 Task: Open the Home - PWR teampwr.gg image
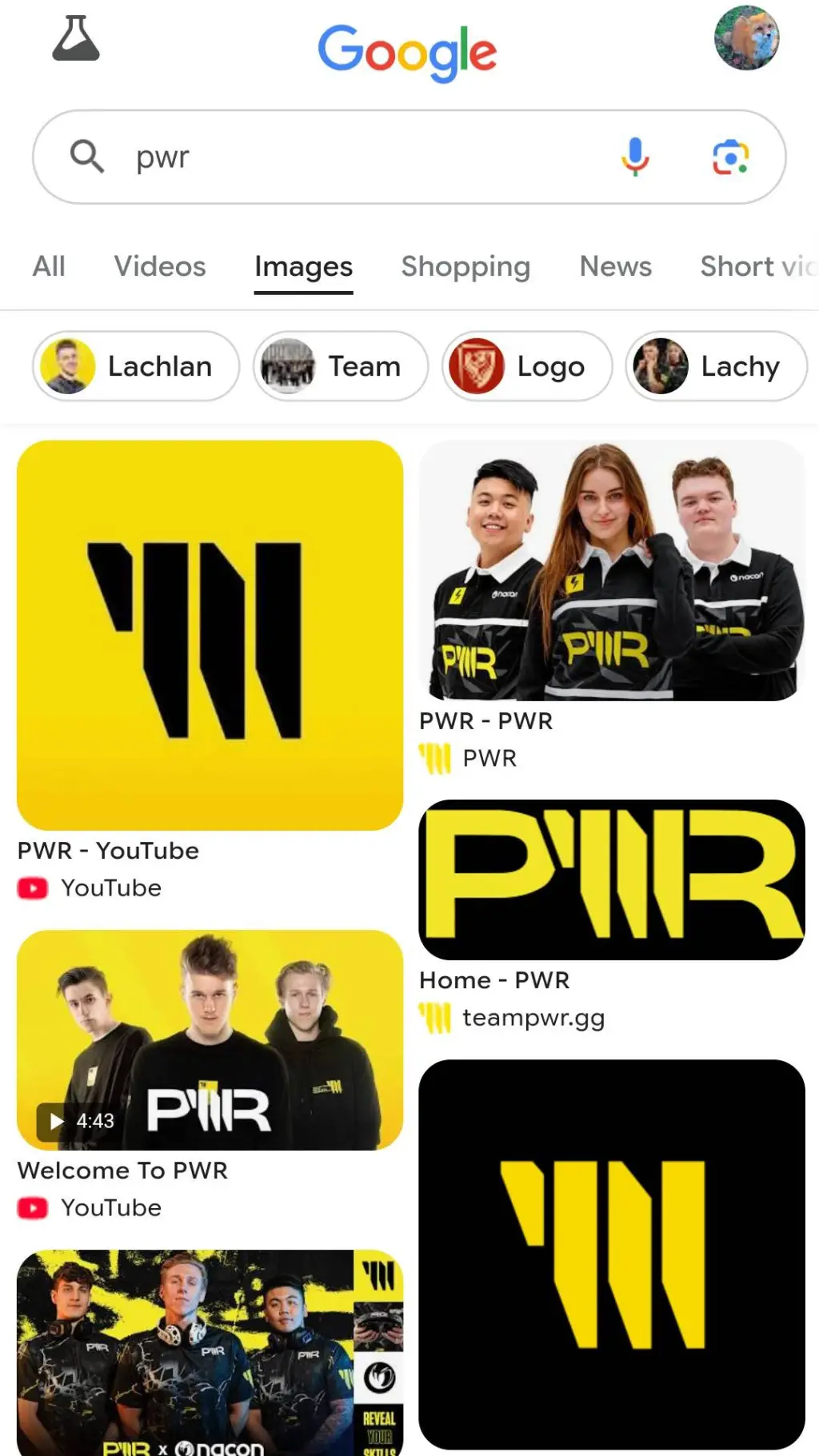point(611,880)
